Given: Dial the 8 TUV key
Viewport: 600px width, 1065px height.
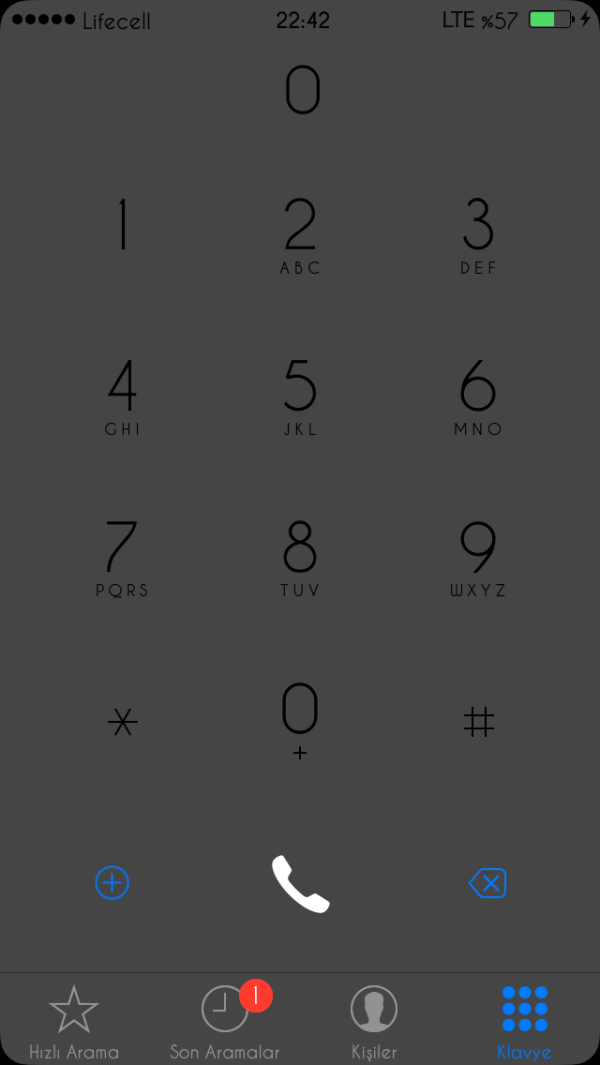Looking at the screenshot, I should pos(300,556).
